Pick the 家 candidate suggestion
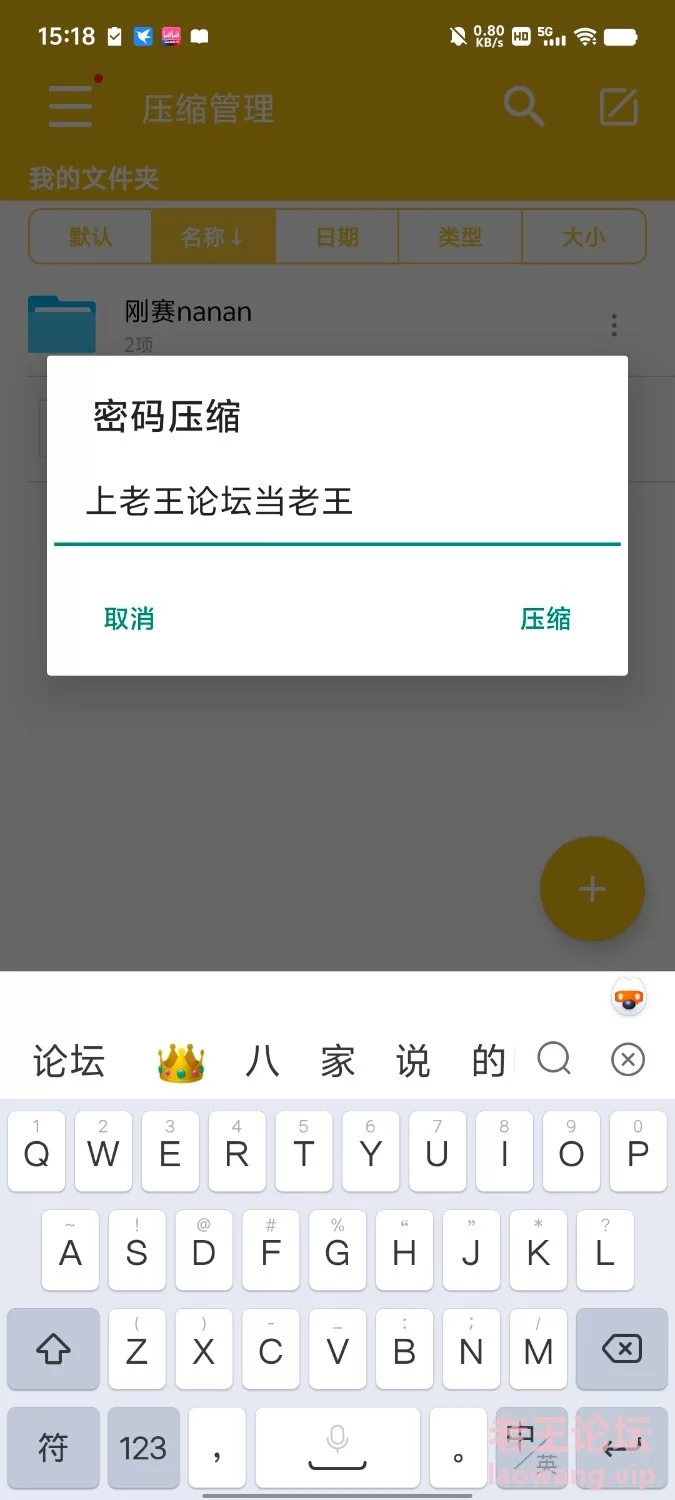675x1500 pixels. pos(338,1062)
